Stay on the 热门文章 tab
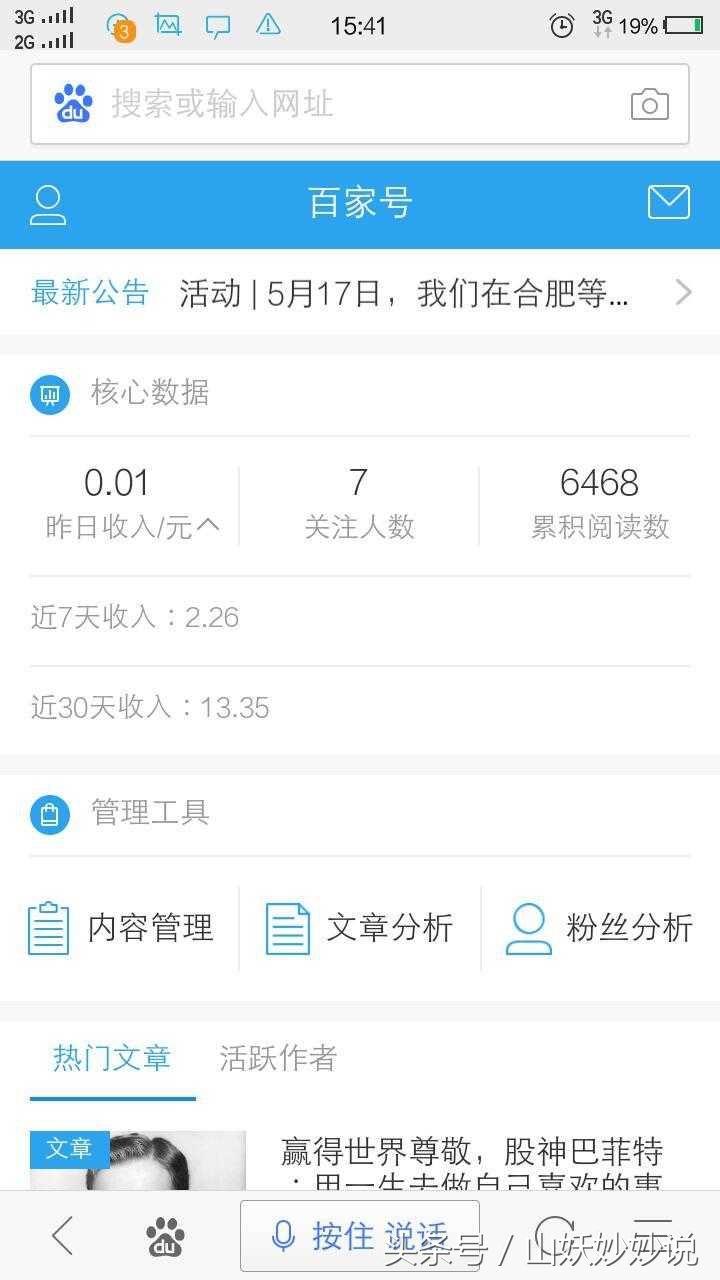 (112, 1057)
